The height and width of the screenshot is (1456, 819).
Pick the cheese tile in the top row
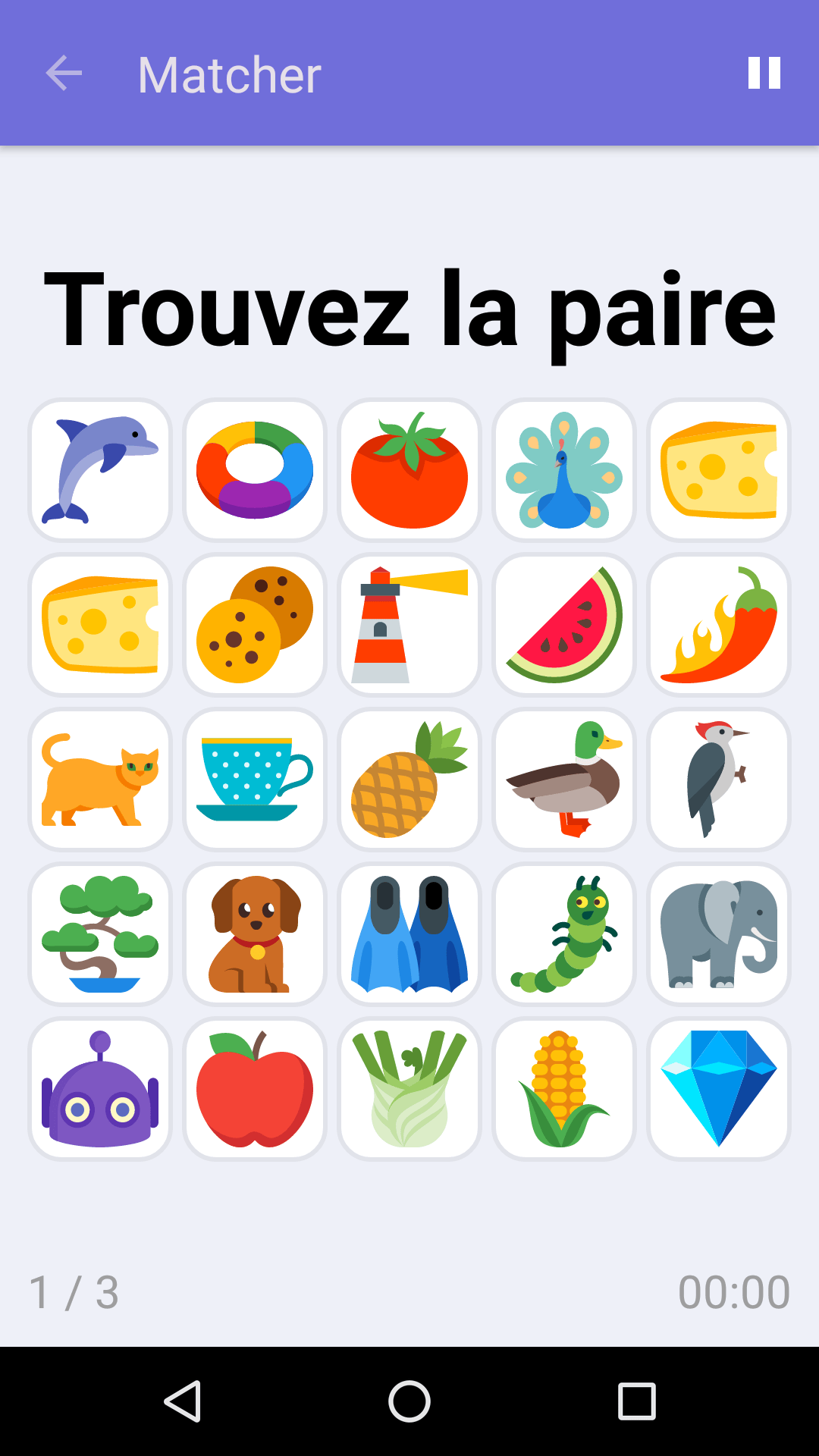[719, 470]
